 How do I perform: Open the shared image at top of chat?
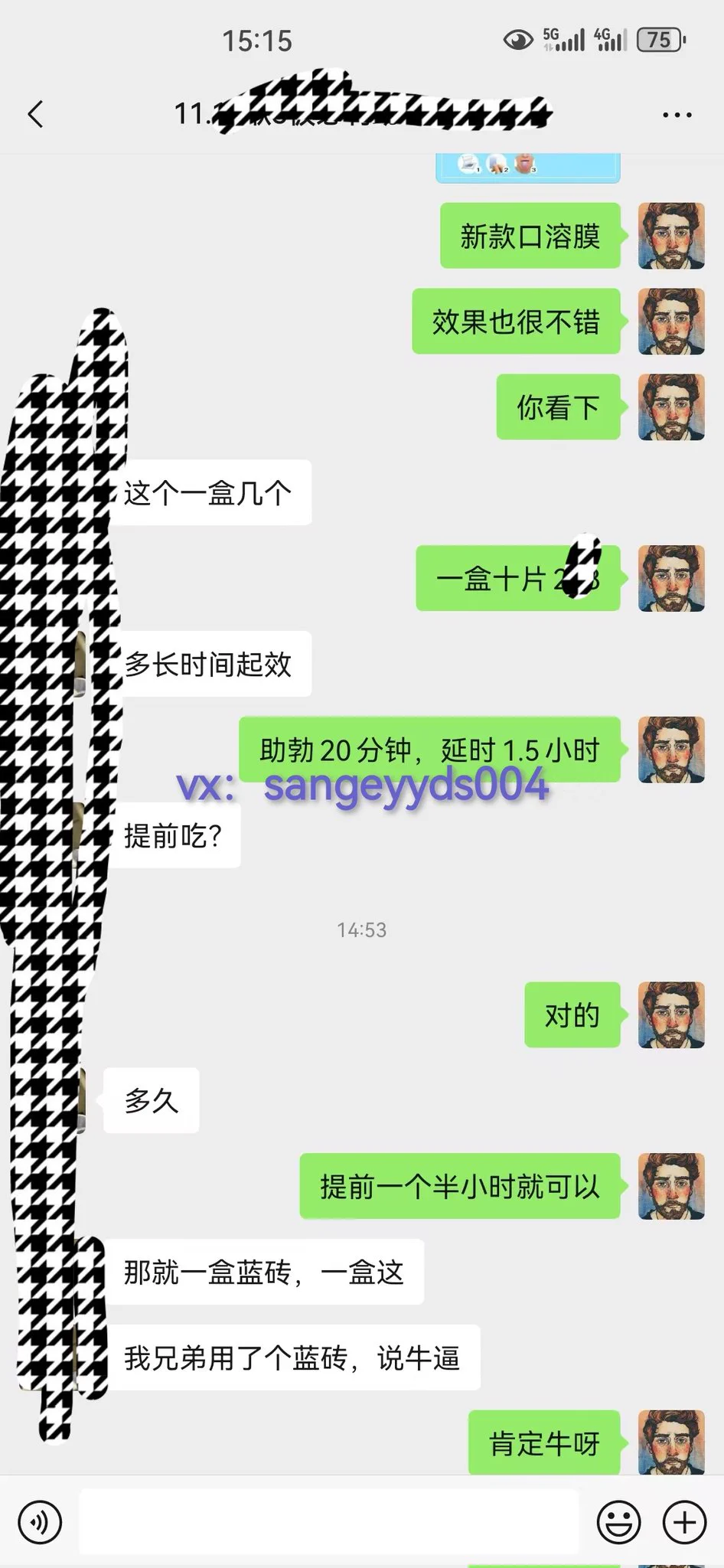click(x=527, y=167)
